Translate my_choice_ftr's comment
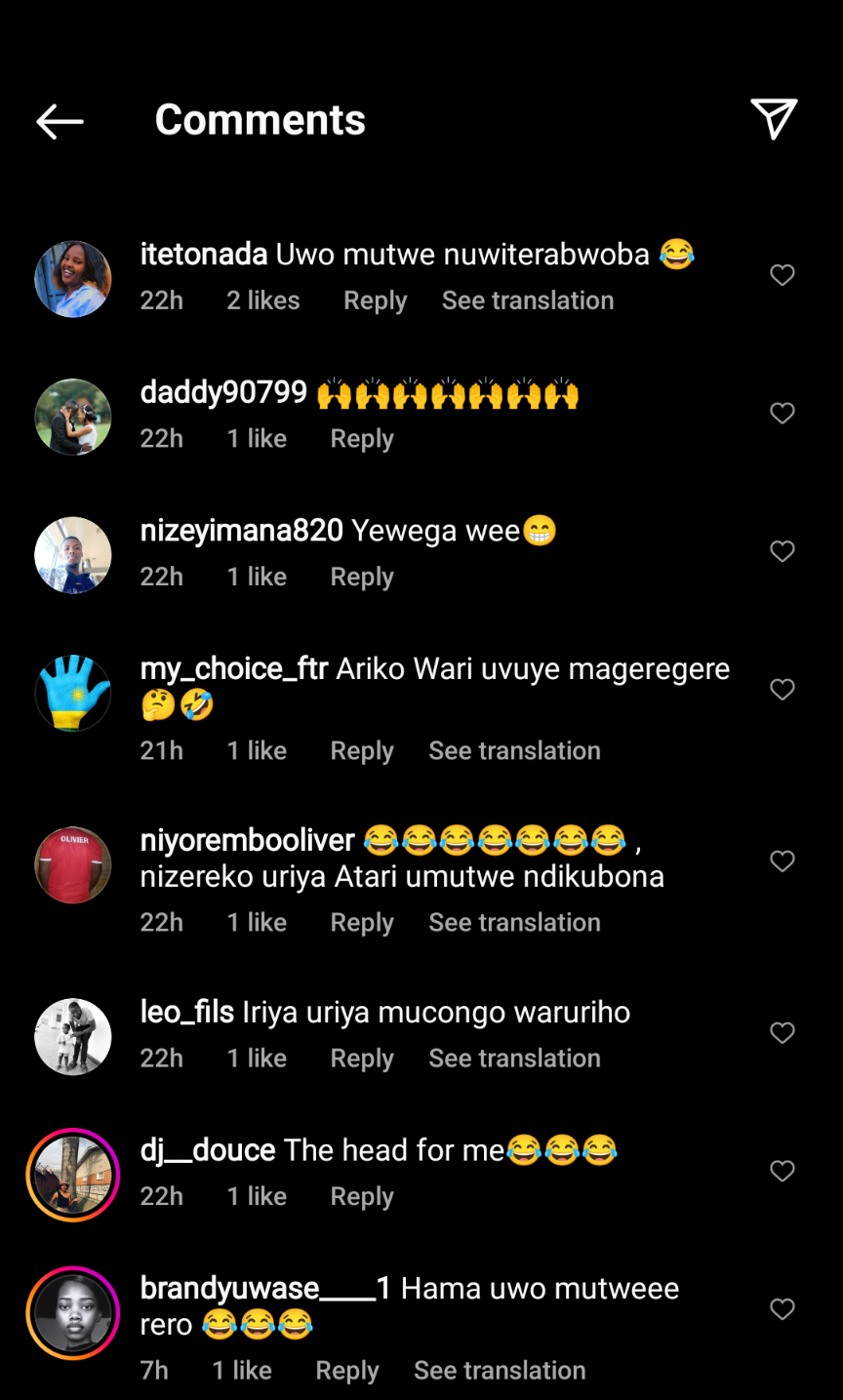 [x=514, y=750]
